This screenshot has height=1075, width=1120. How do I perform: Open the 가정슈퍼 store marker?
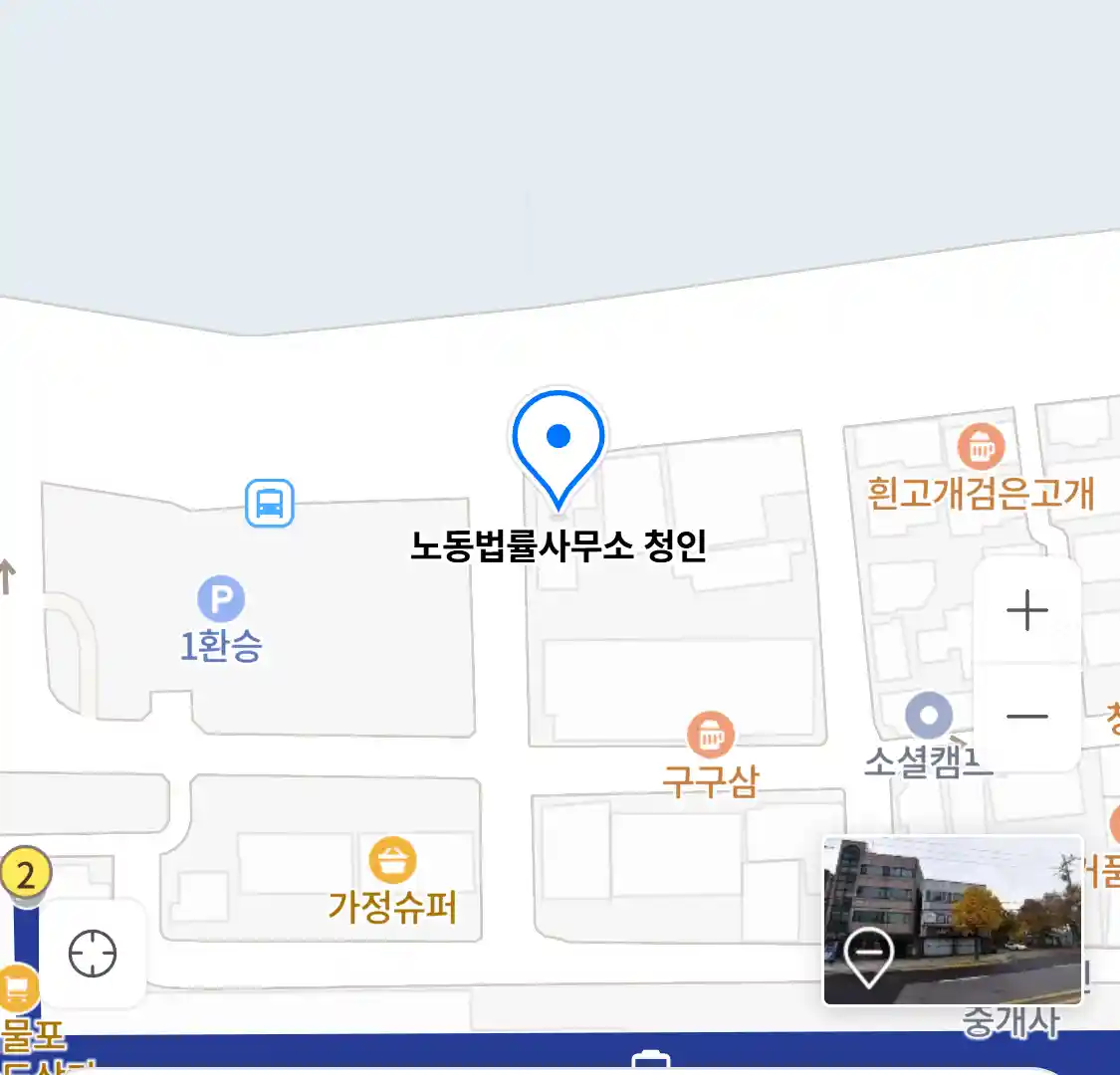pyautogui.click(x=392, y=860)
